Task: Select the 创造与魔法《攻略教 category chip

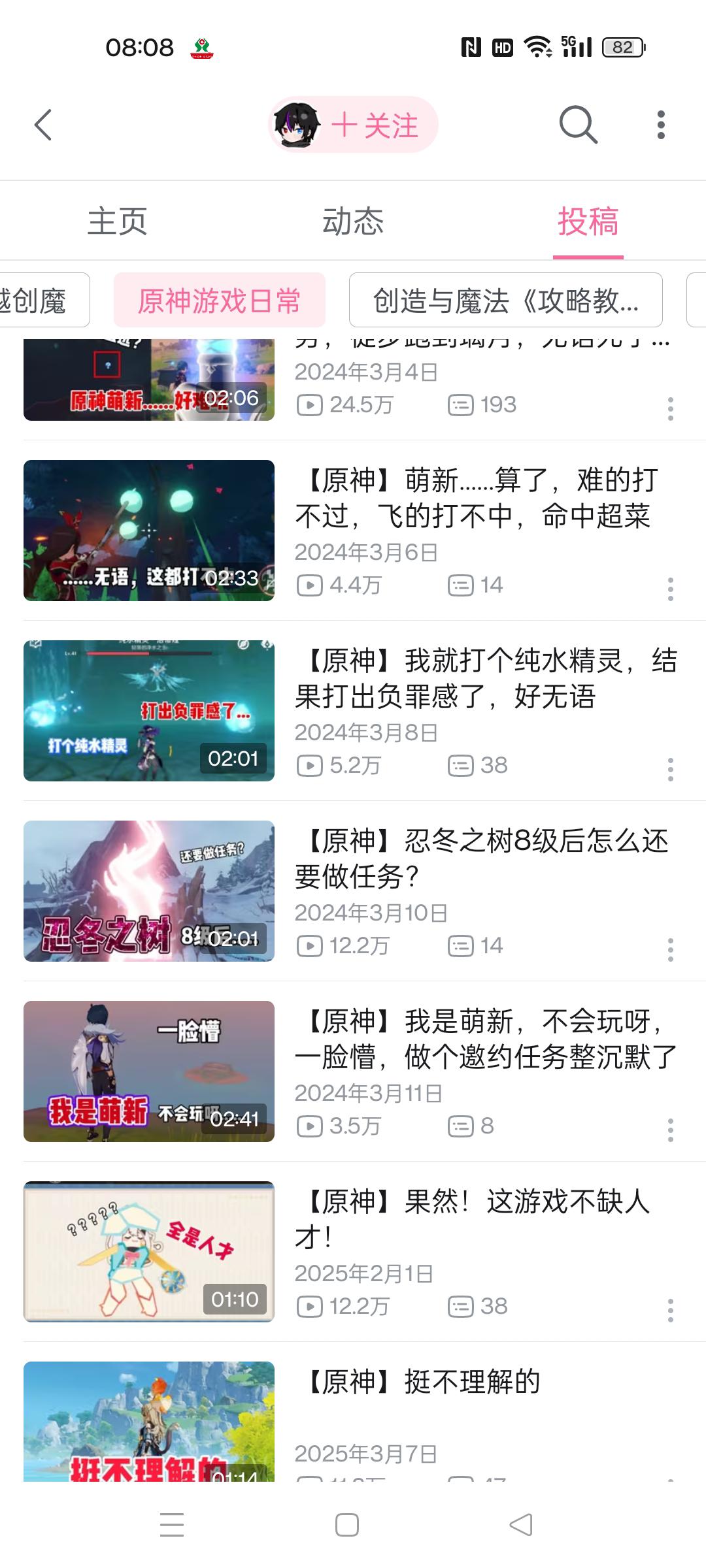Action: [507, 301]
